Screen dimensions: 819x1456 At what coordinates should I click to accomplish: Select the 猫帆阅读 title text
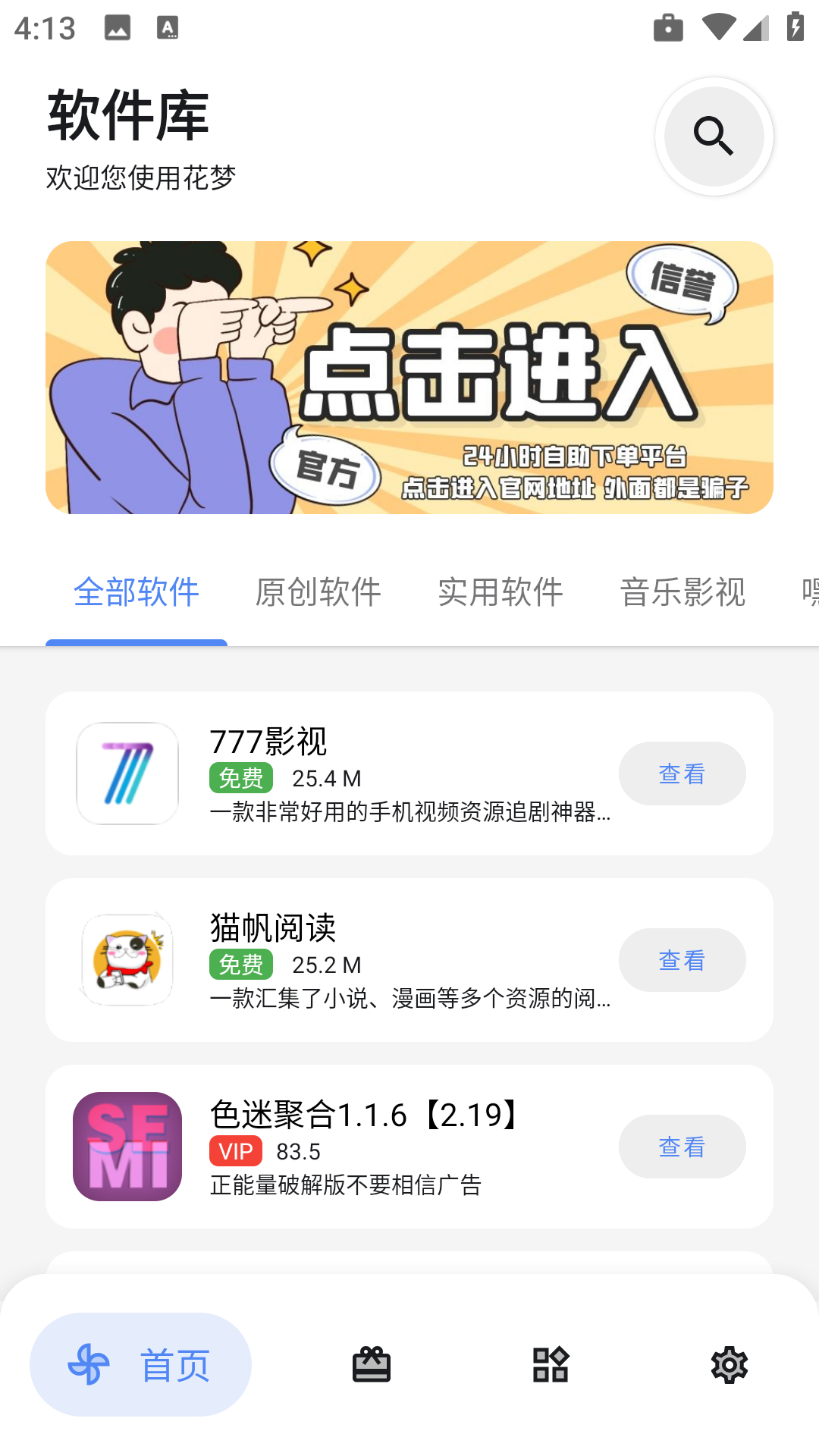pos(273,928)
